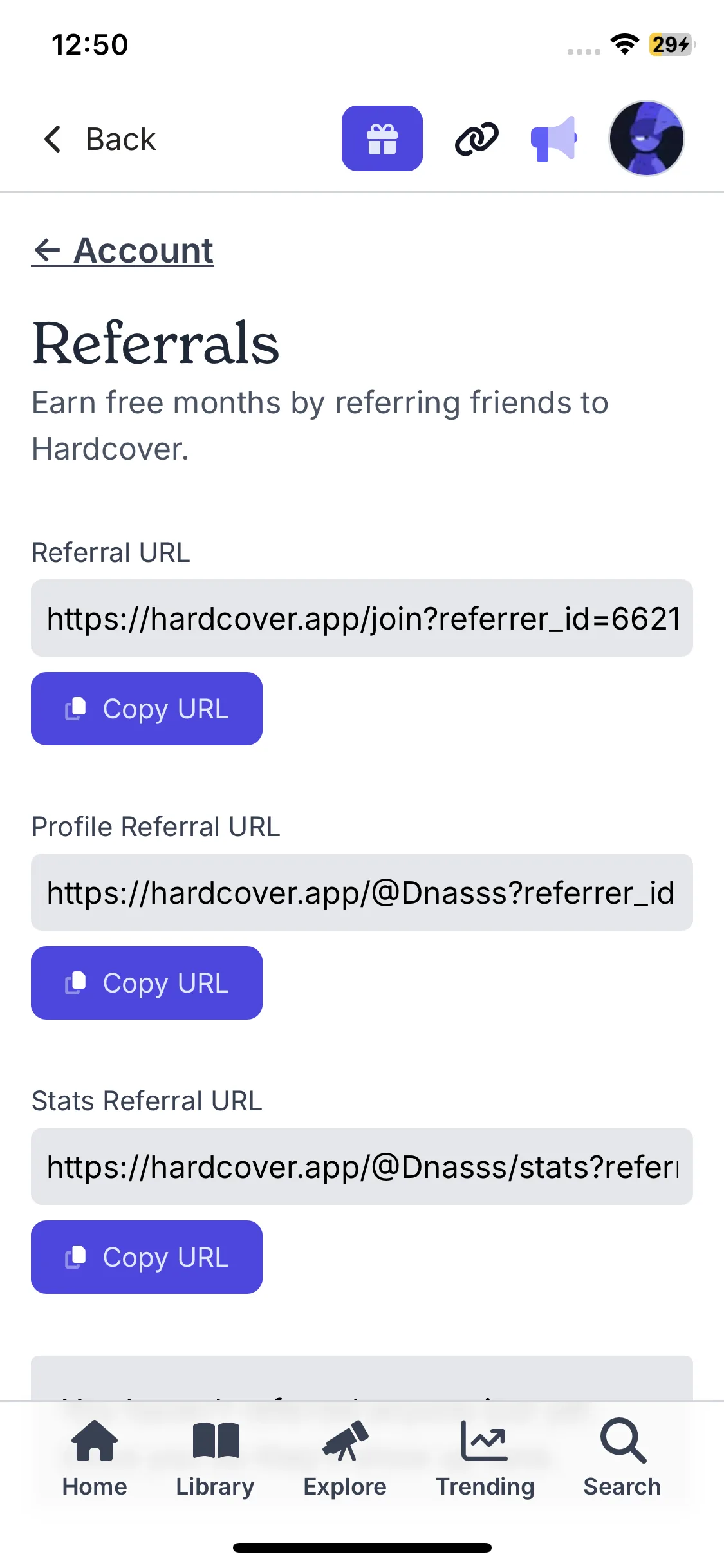The image size is (724, 1568).
Task: Open the gift referrals icon
Action: point(382,138)
